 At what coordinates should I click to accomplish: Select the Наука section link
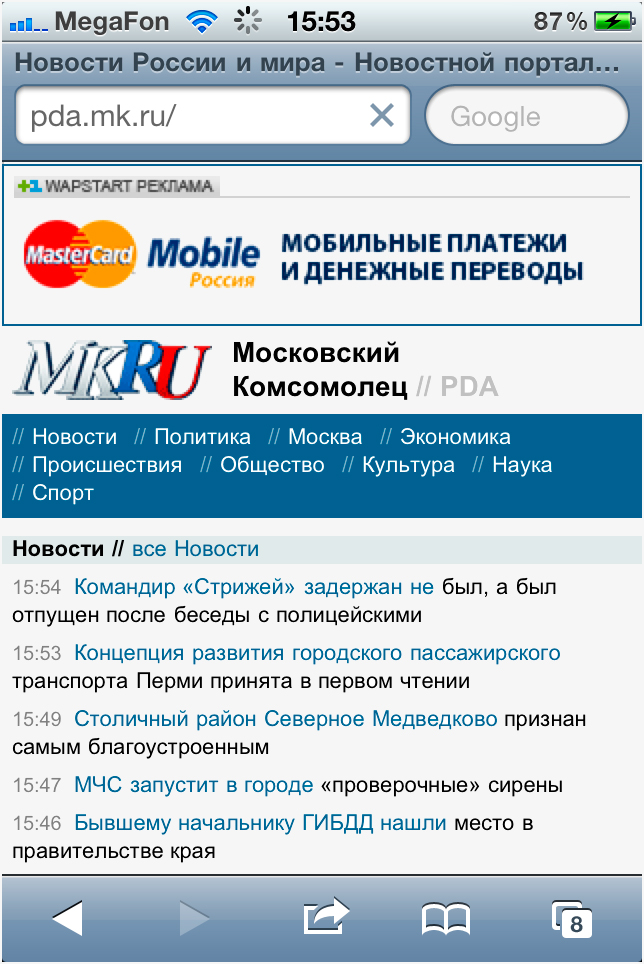(x=522, y=465)
